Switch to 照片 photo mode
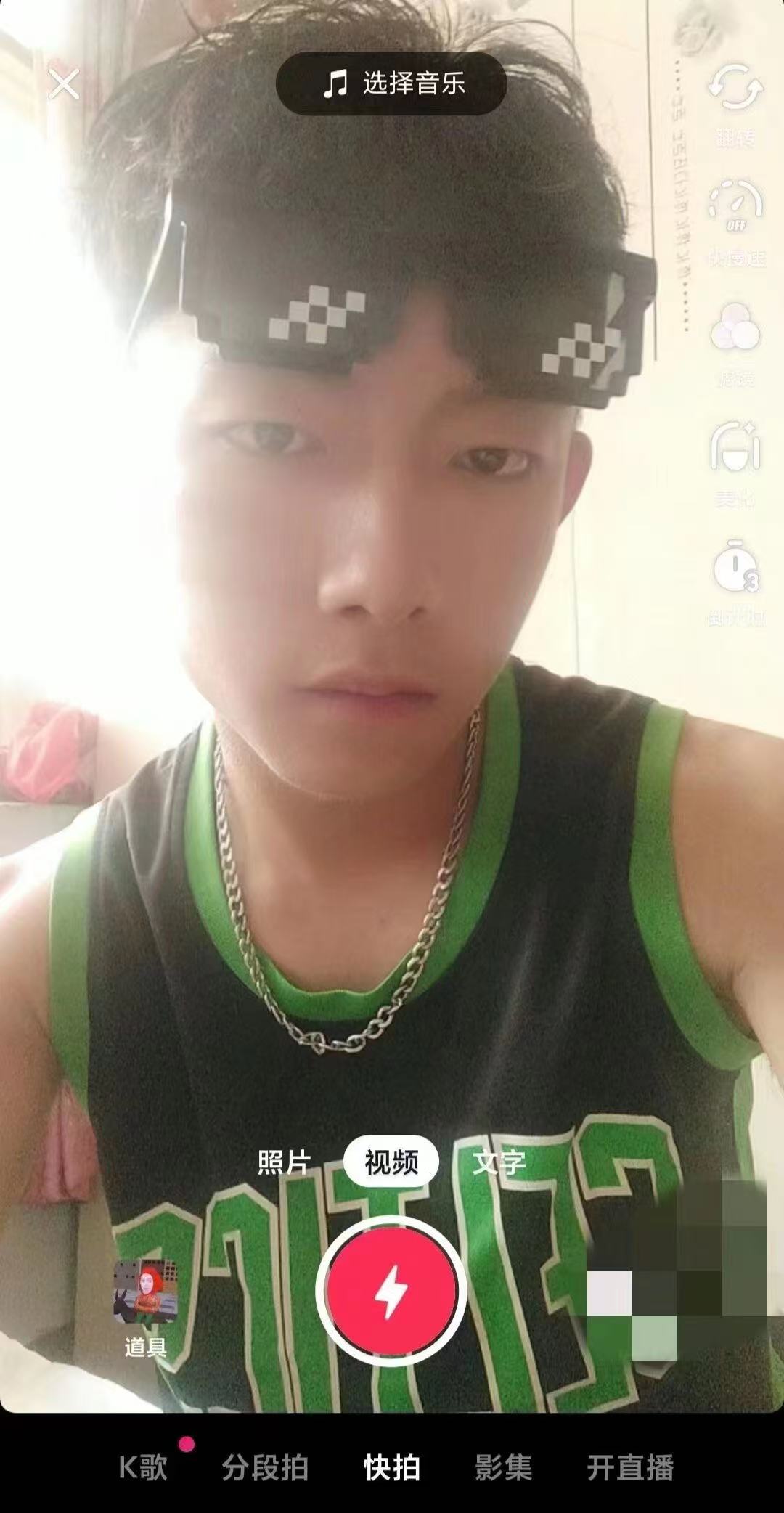This screenshot has width=784, height=1513. point(284,1162)
